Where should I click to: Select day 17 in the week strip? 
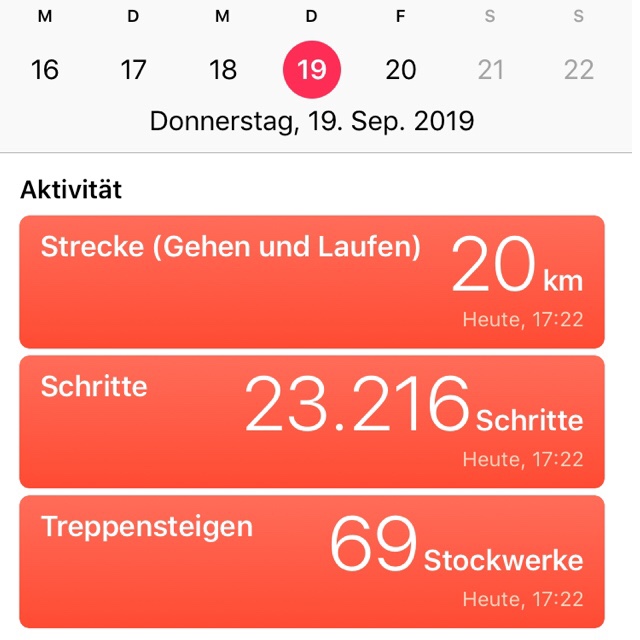(x=134, y=69)
